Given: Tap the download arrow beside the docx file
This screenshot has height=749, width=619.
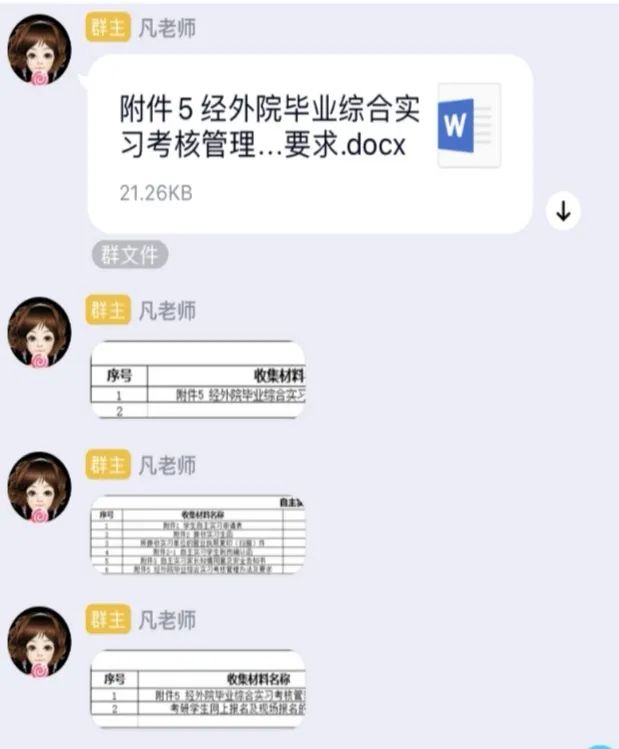Looking at the screenshot, I should pos(564,211).
